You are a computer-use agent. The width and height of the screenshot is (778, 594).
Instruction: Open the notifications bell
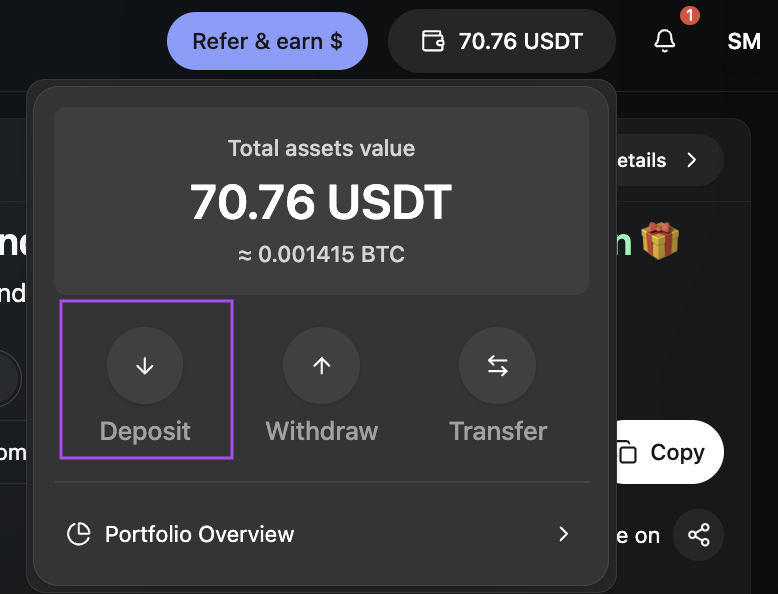pyautogui.click(x=665, y=41)
